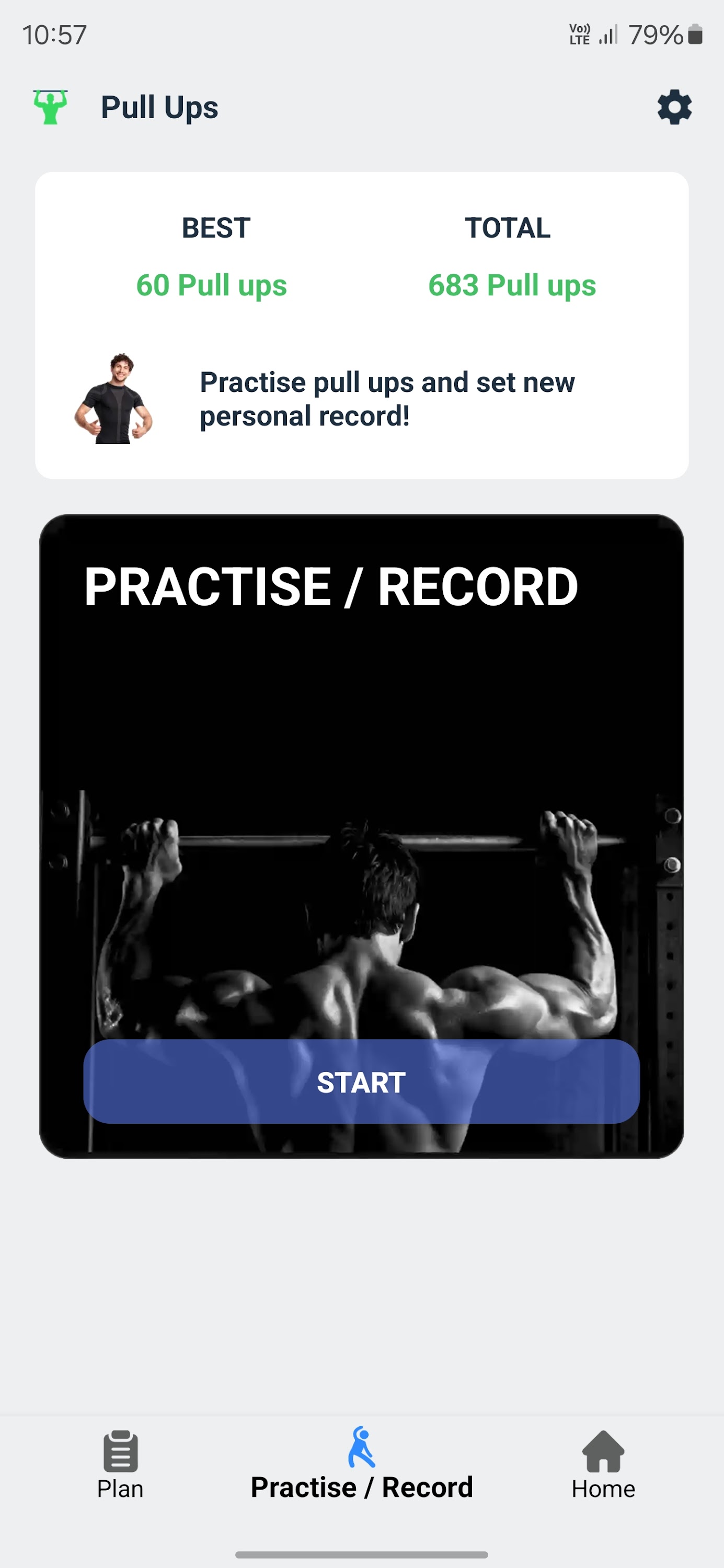Viewport: 724px width, 1568px height.
Task: Tap the START button
Action: 361,1081
